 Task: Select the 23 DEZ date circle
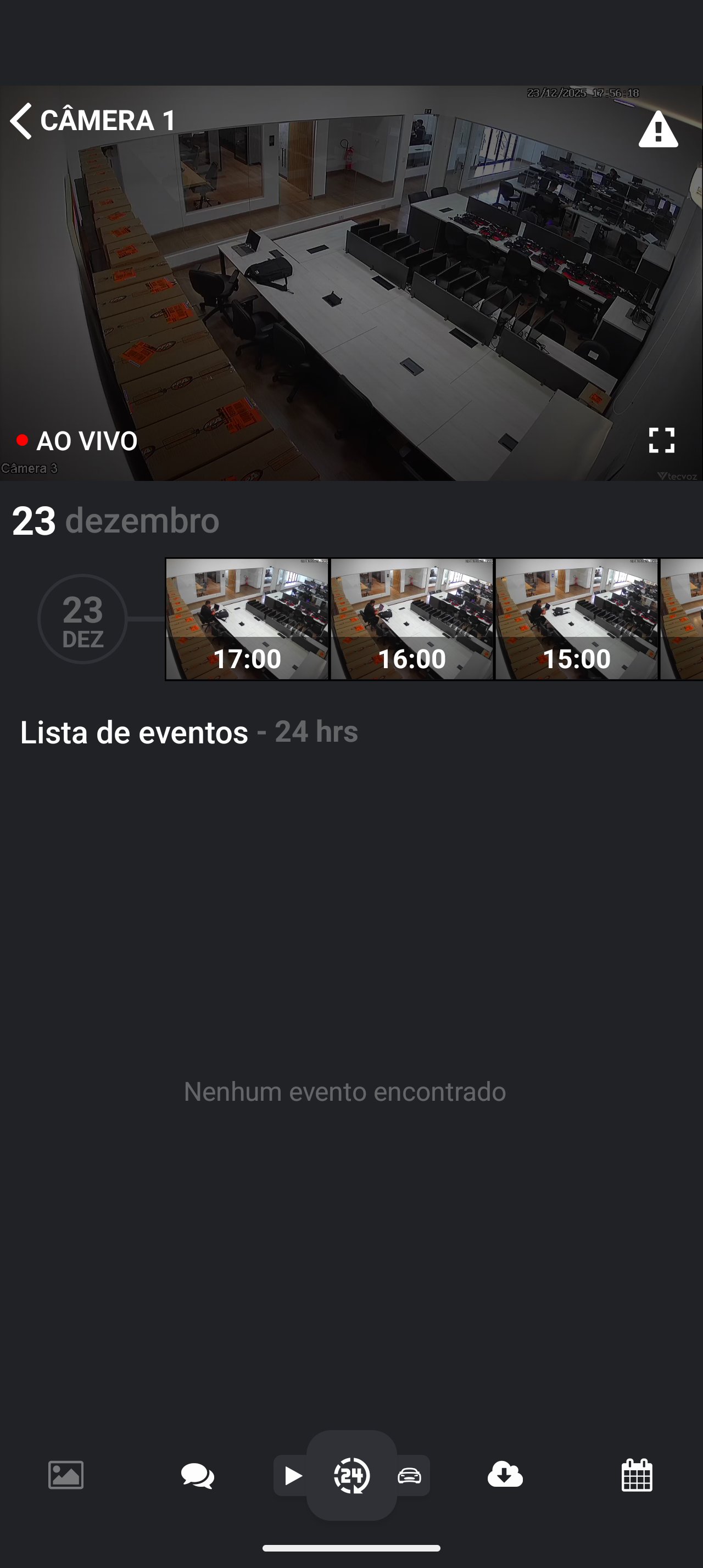point(83,619)
